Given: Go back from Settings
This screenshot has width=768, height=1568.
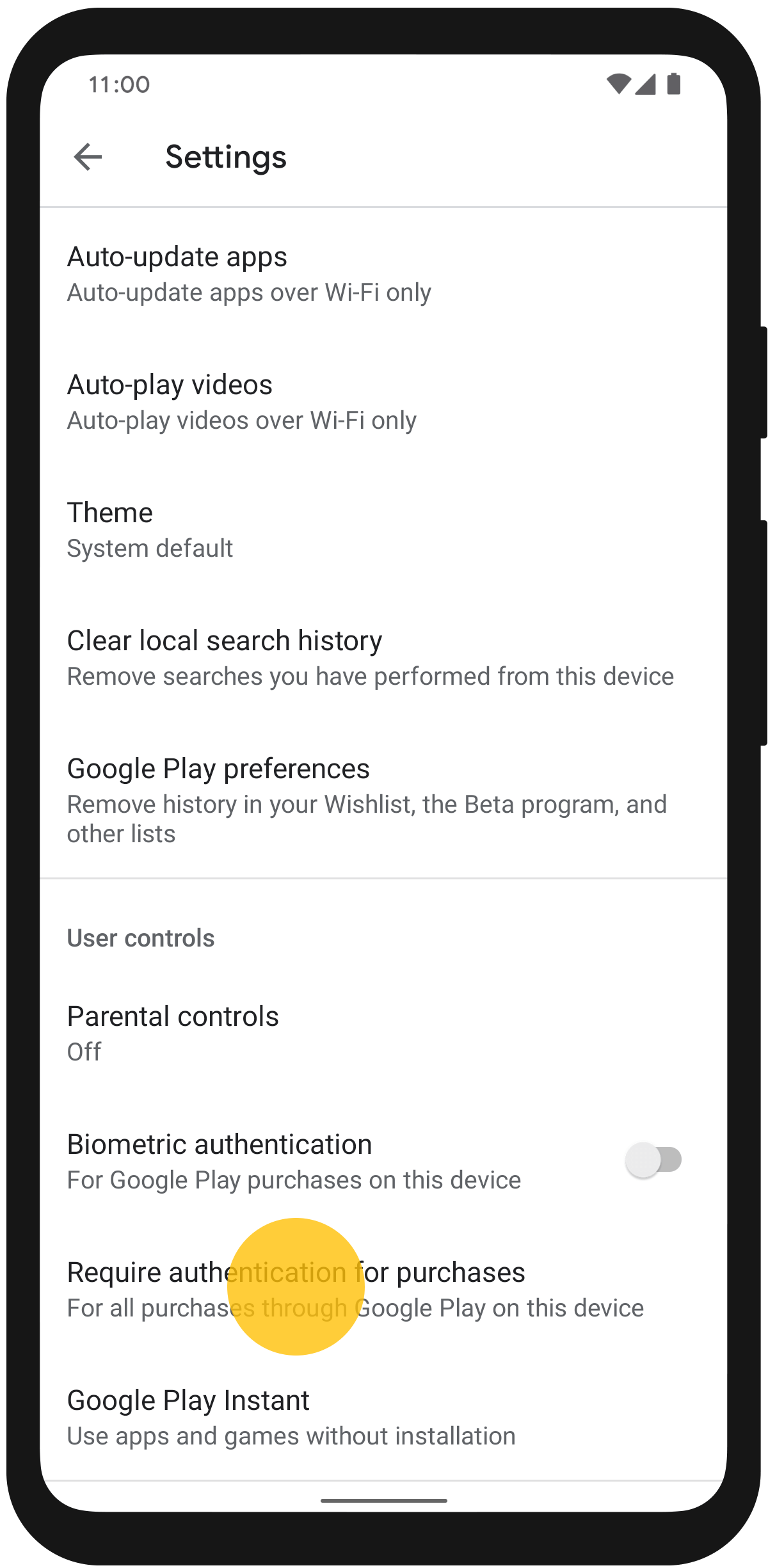Looking at the screenshot, I should pyautogui.click(x=88, y=157).
